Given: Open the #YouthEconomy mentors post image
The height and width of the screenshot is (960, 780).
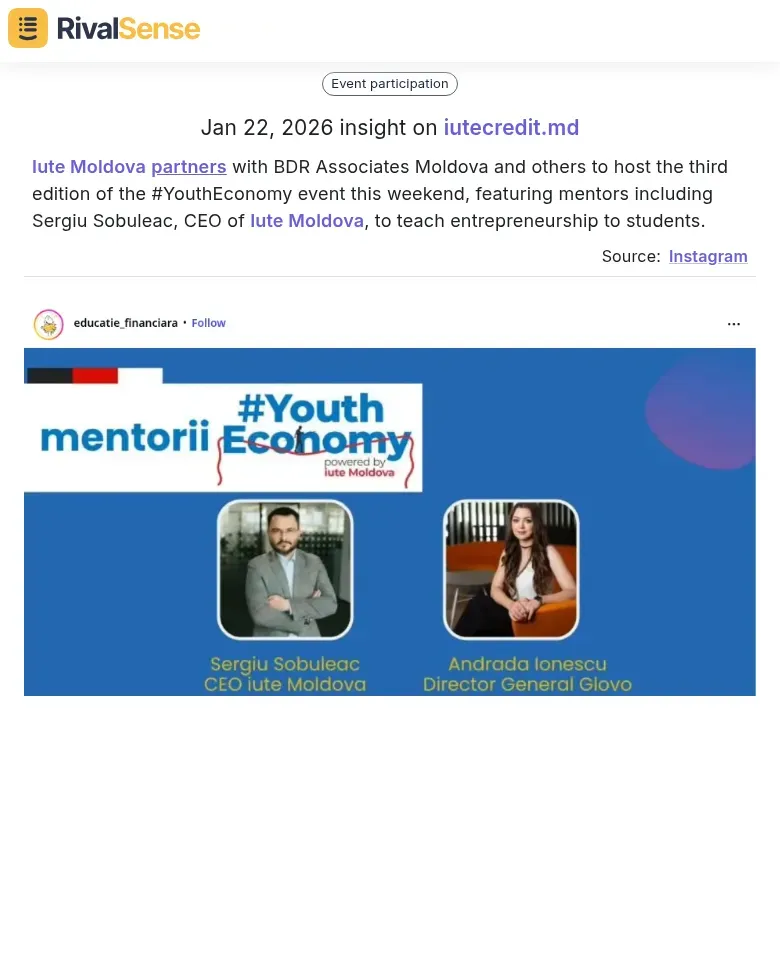Looking at the screenshot, I should click(390, 521).
